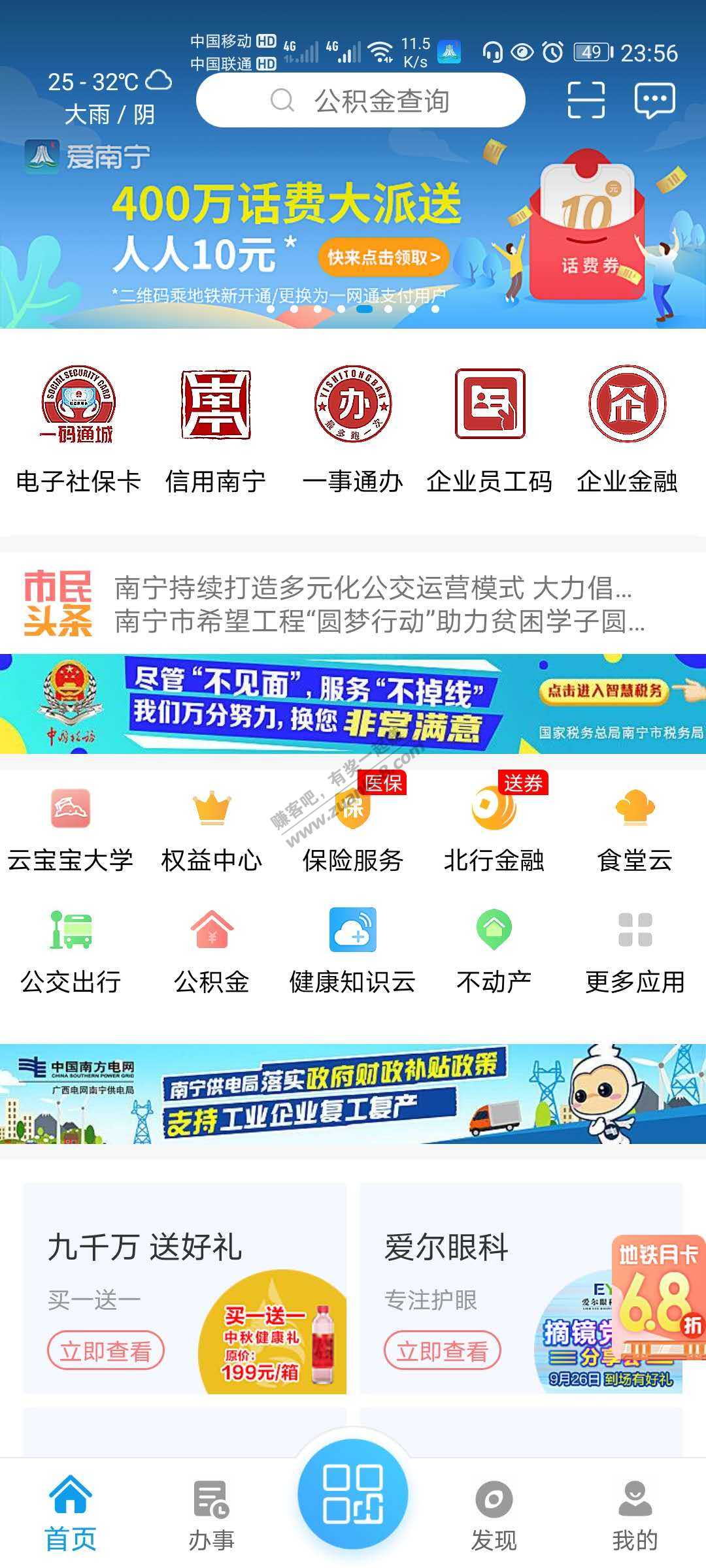Open the 公积金查询 search box
The height and width of the screenshot is (1568, 706).
[x=360, y=101]
